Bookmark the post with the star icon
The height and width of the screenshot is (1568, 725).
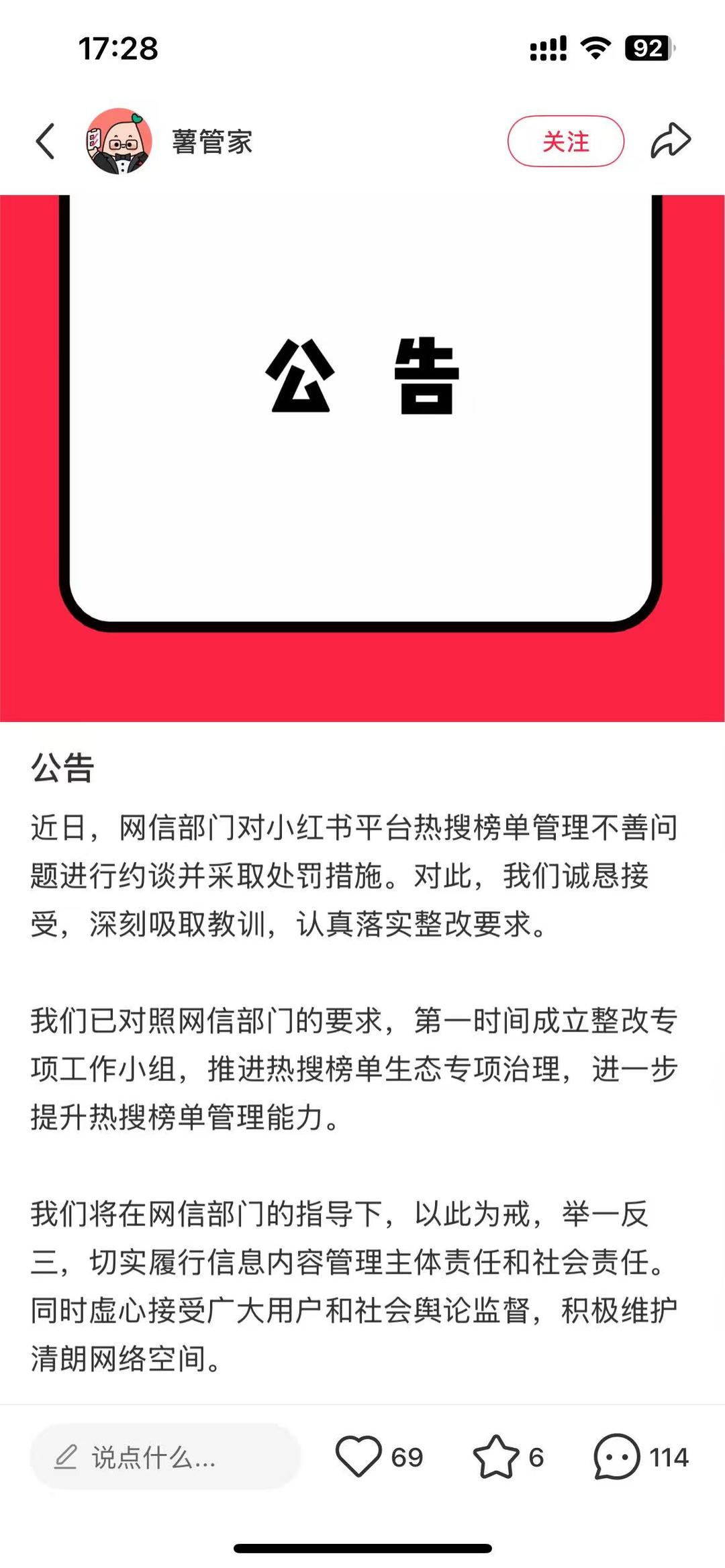point(496,1457)
